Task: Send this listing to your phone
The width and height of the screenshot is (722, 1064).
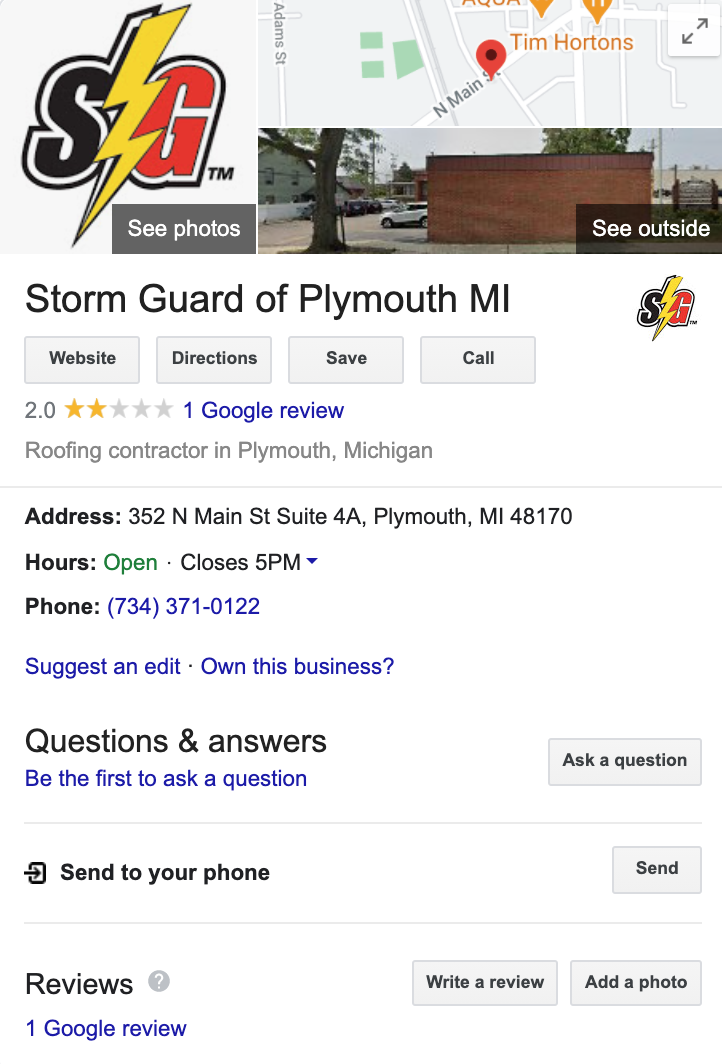Action: 656,869
